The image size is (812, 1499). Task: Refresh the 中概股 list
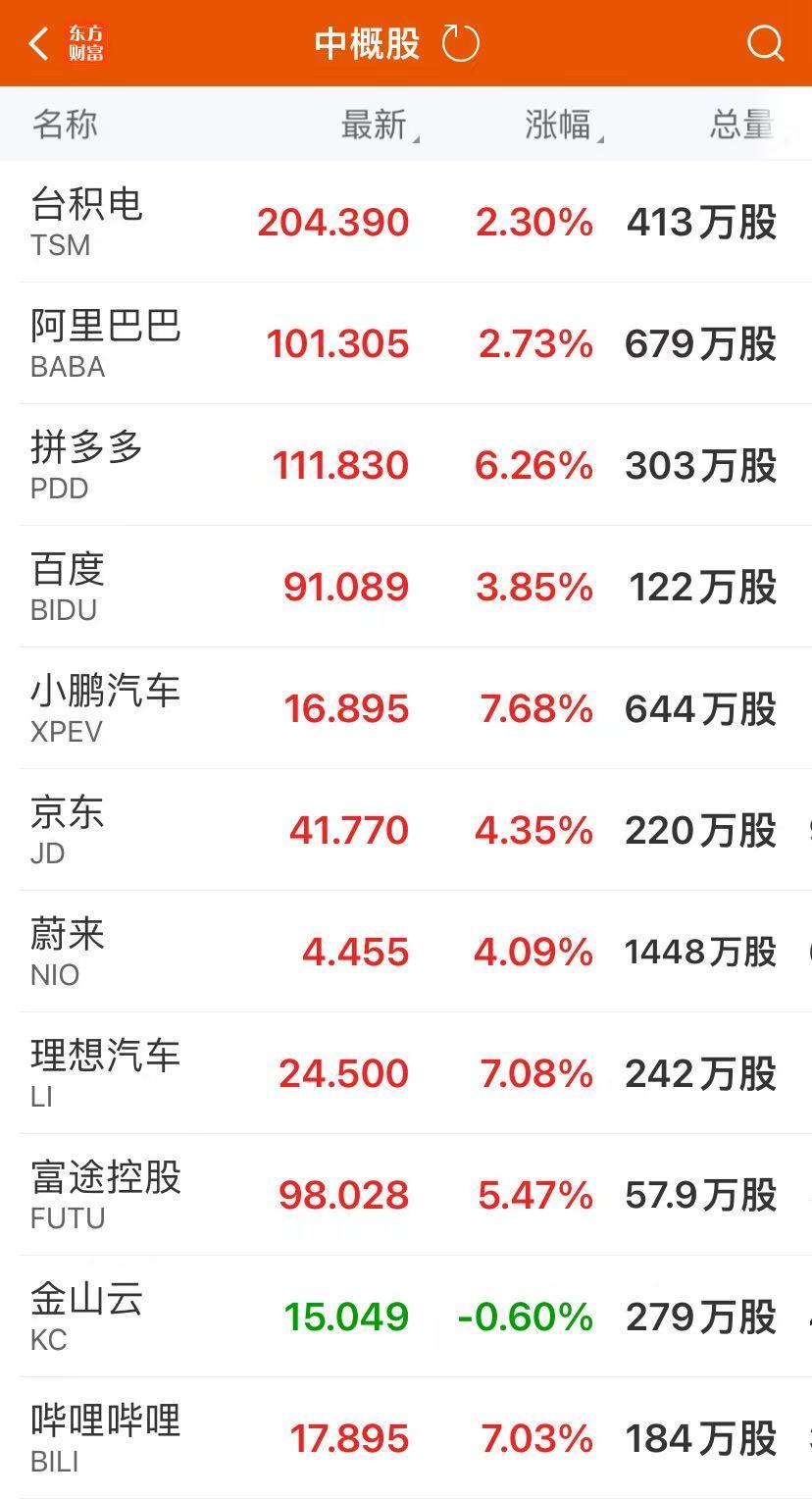pos(460,43)
